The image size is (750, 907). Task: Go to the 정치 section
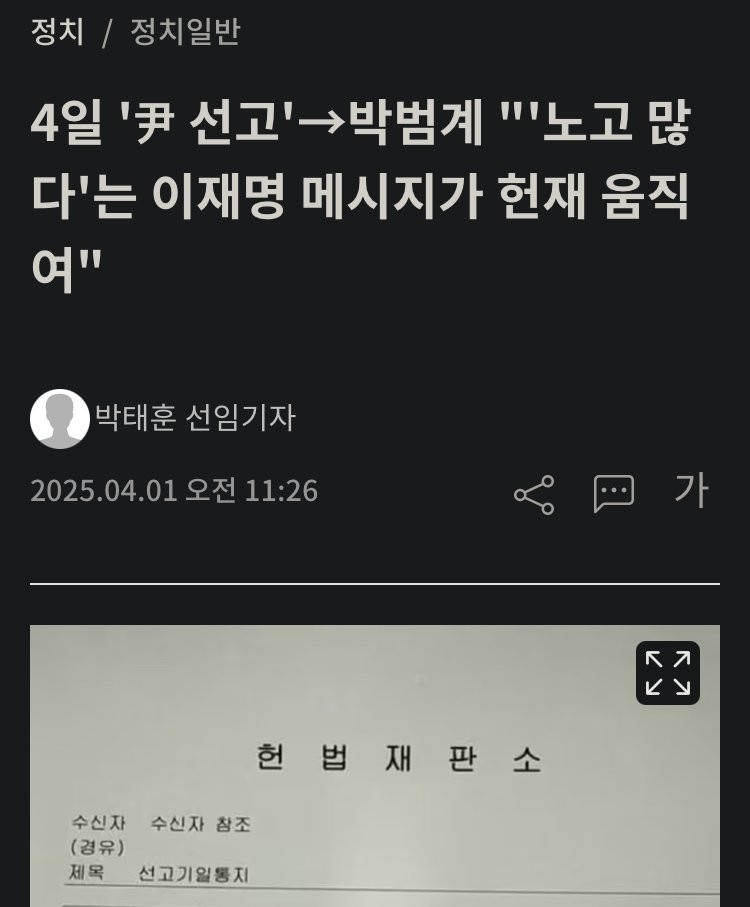(x=57, y=32)
